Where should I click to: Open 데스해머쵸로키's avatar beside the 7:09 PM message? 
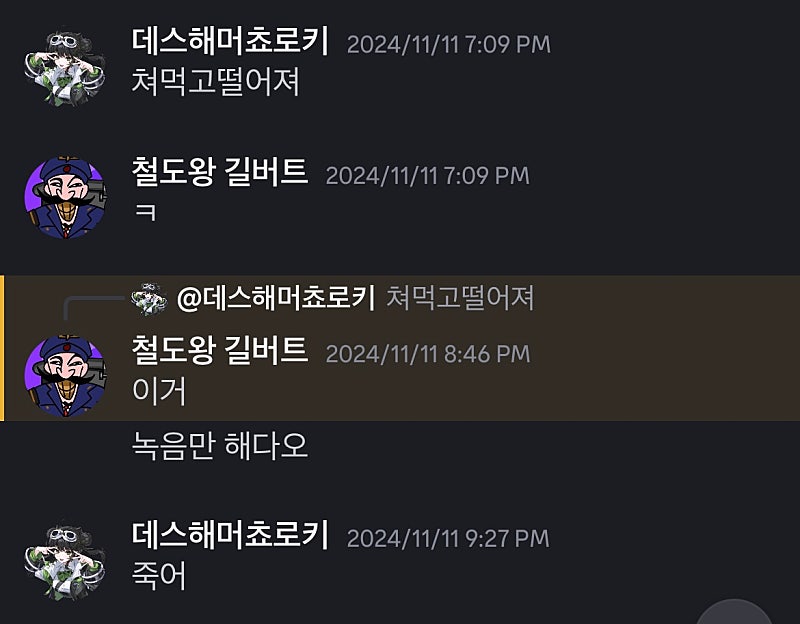[x=64, y=66]
